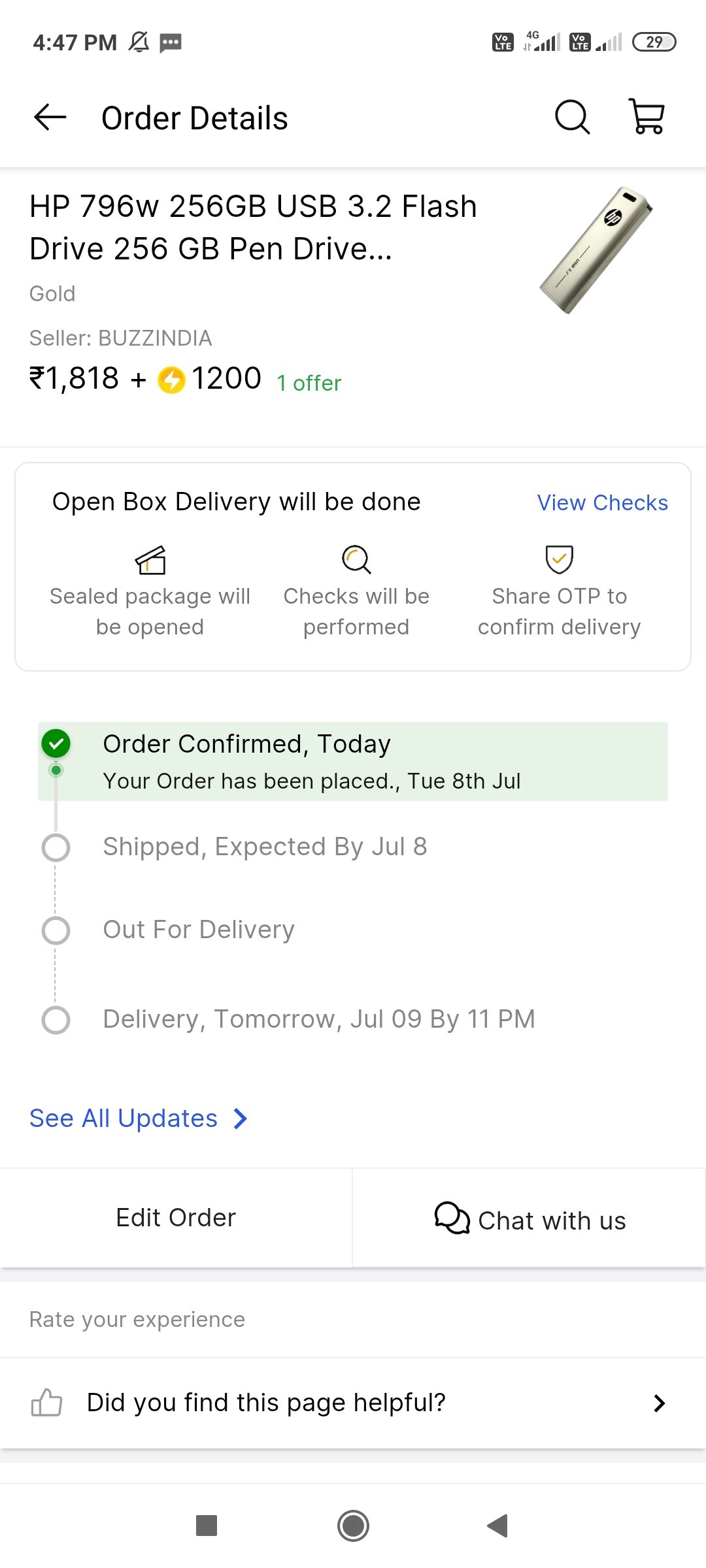Go back from Order Details
The height and width of the screenshot is (1568, 706).
click(50, 118)
